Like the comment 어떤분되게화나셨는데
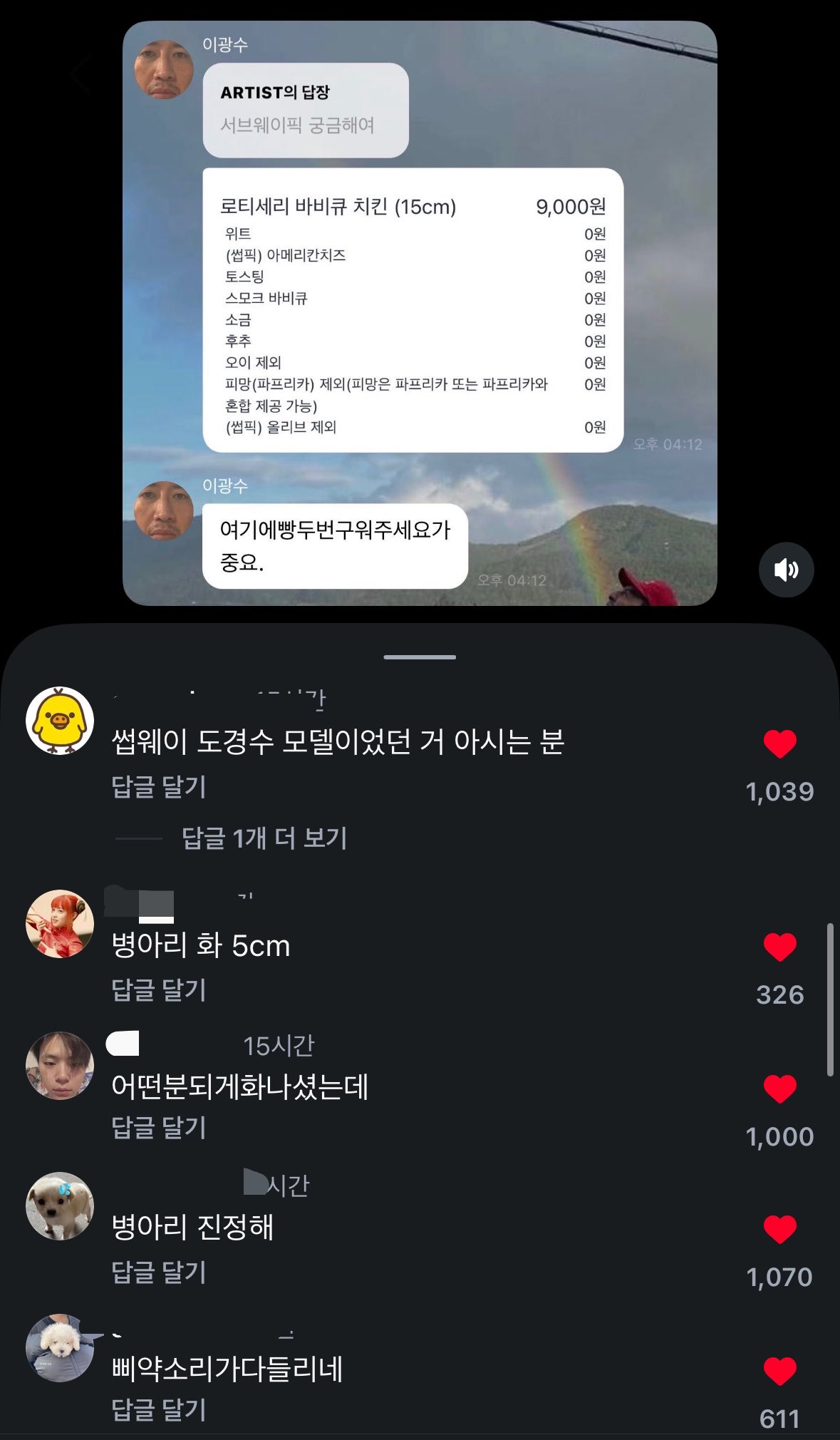Screen dimensions: 840x1440 coord(779,1089)
